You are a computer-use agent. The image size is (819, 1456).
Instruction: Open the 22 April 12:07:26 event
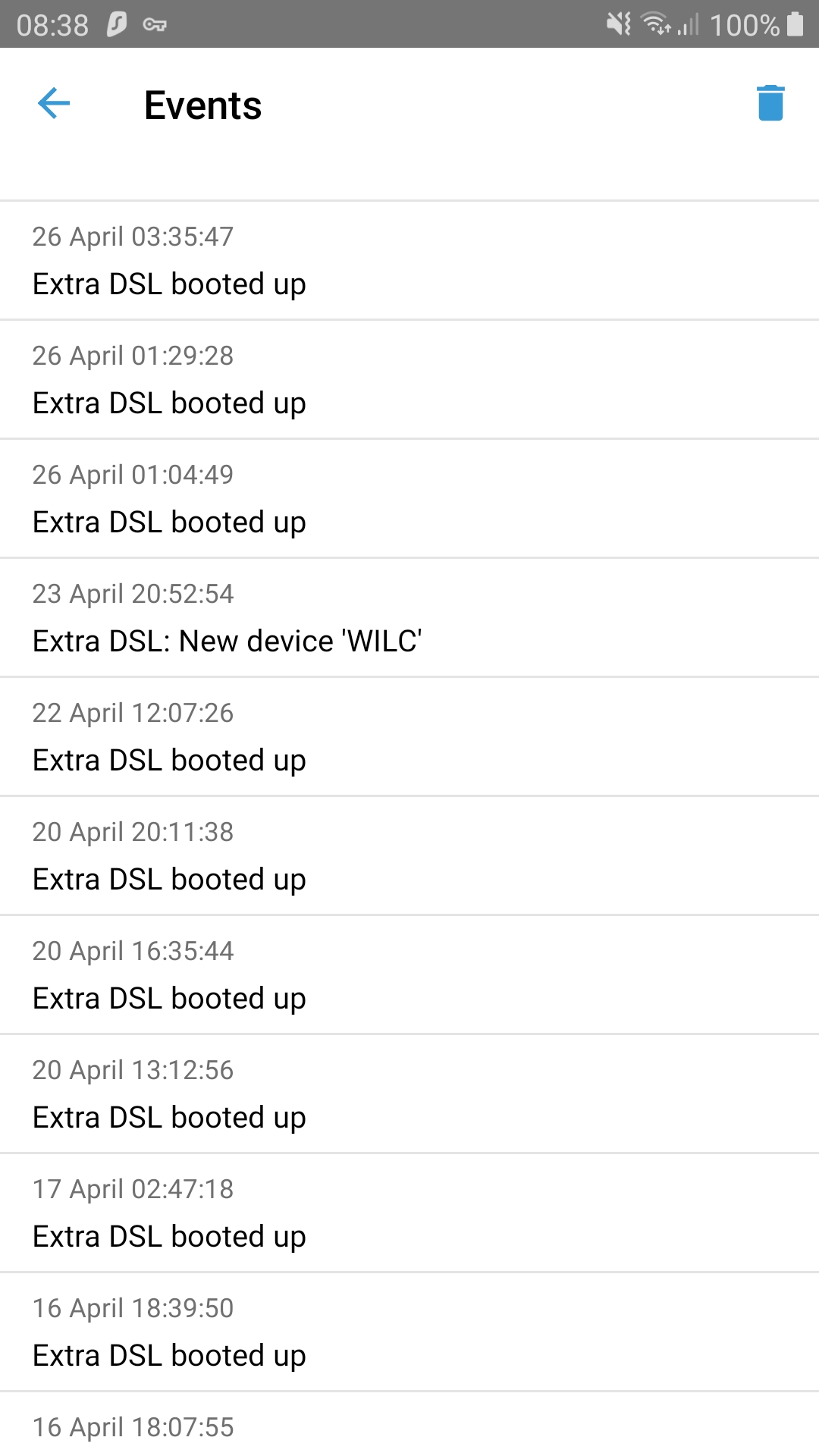pyautogui.click(x=409, y=737)
